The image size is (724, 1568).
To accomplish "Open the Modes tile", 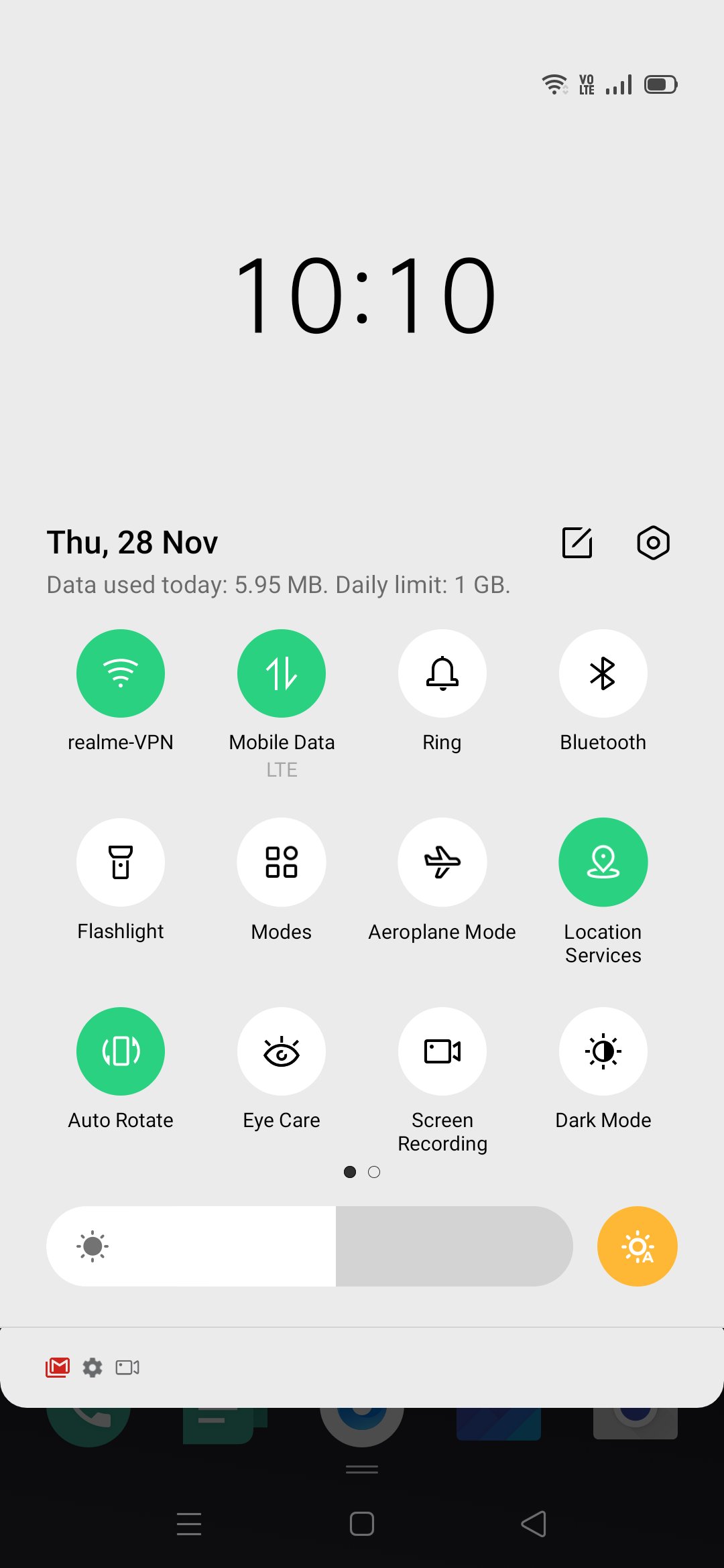I will [x=282, y=862].
